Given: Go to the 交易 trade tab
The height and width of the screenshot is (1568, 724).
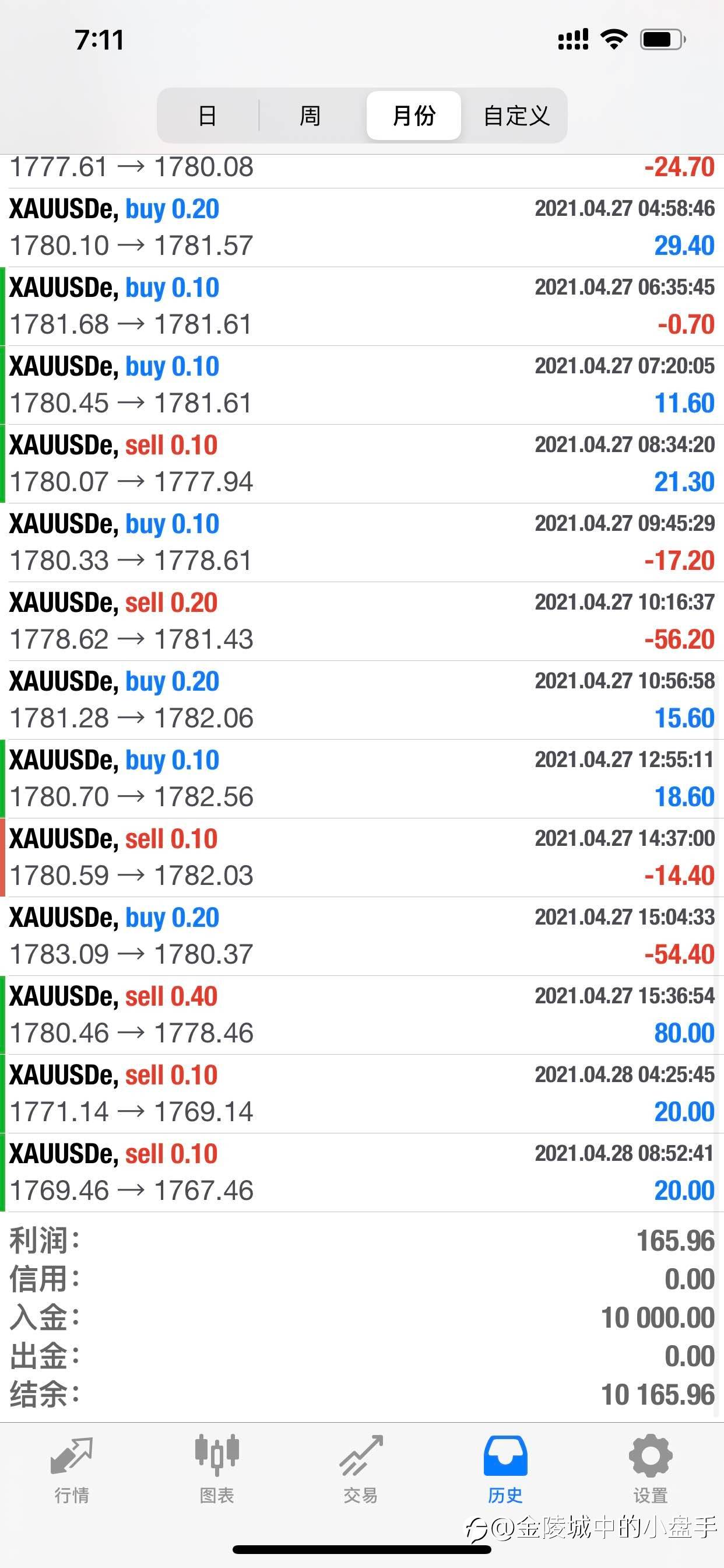Looking at the screenshot, I should 361,1468.
